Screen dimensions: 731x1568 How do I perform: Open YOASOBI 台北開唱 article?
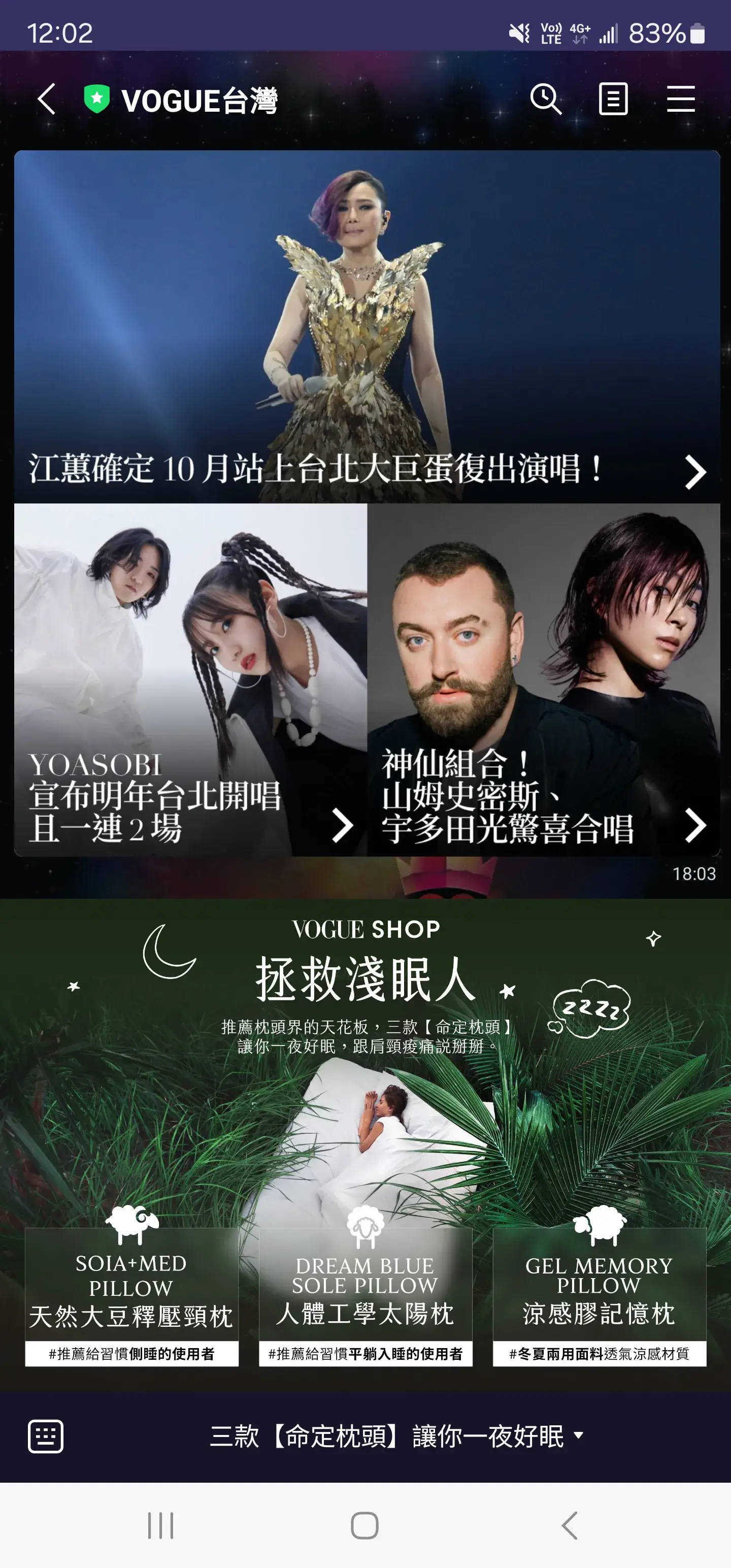(x=190, y=679)
